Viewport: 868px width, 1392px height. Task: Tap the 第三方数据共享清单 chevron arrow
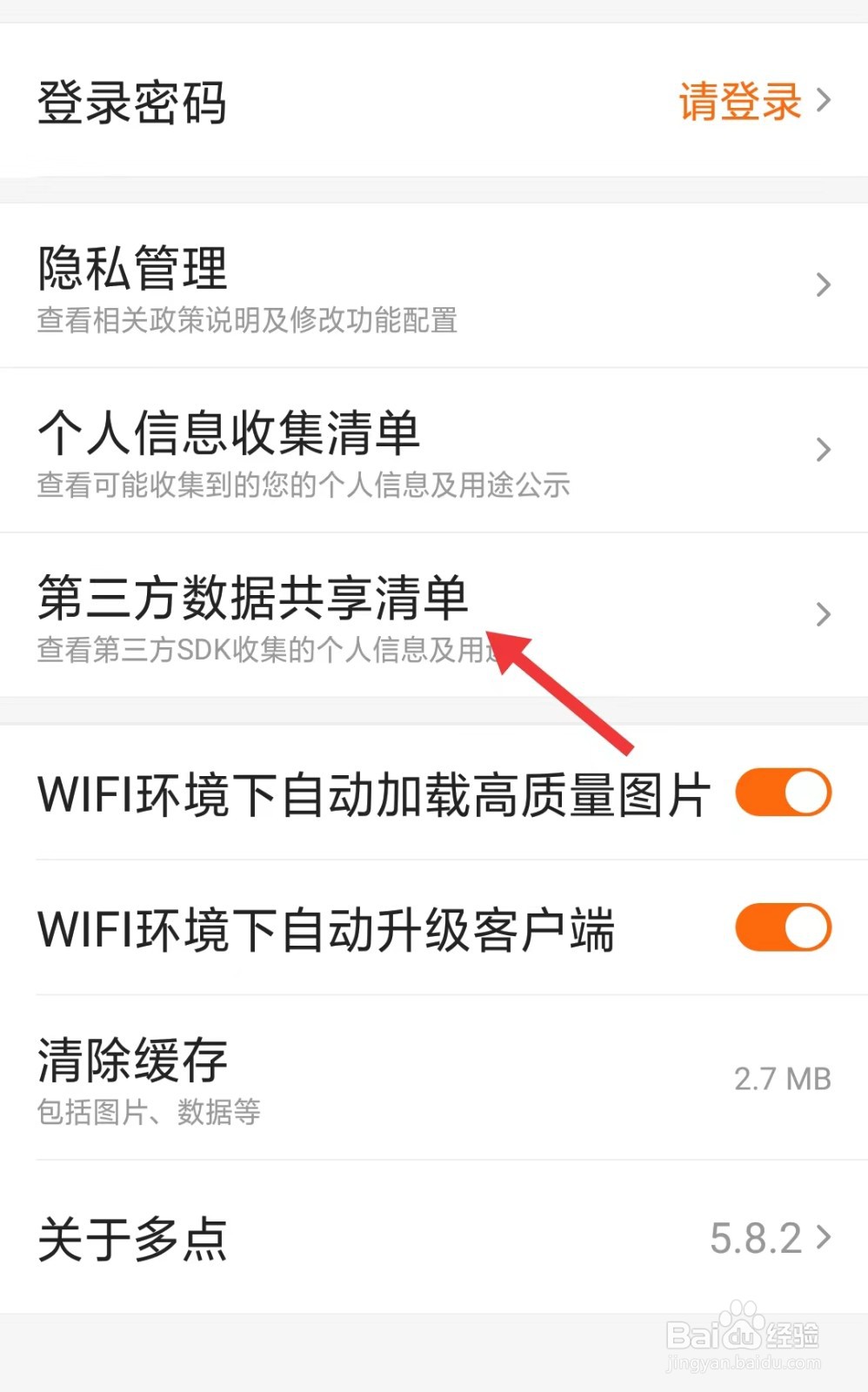click(x=825, y=614)
